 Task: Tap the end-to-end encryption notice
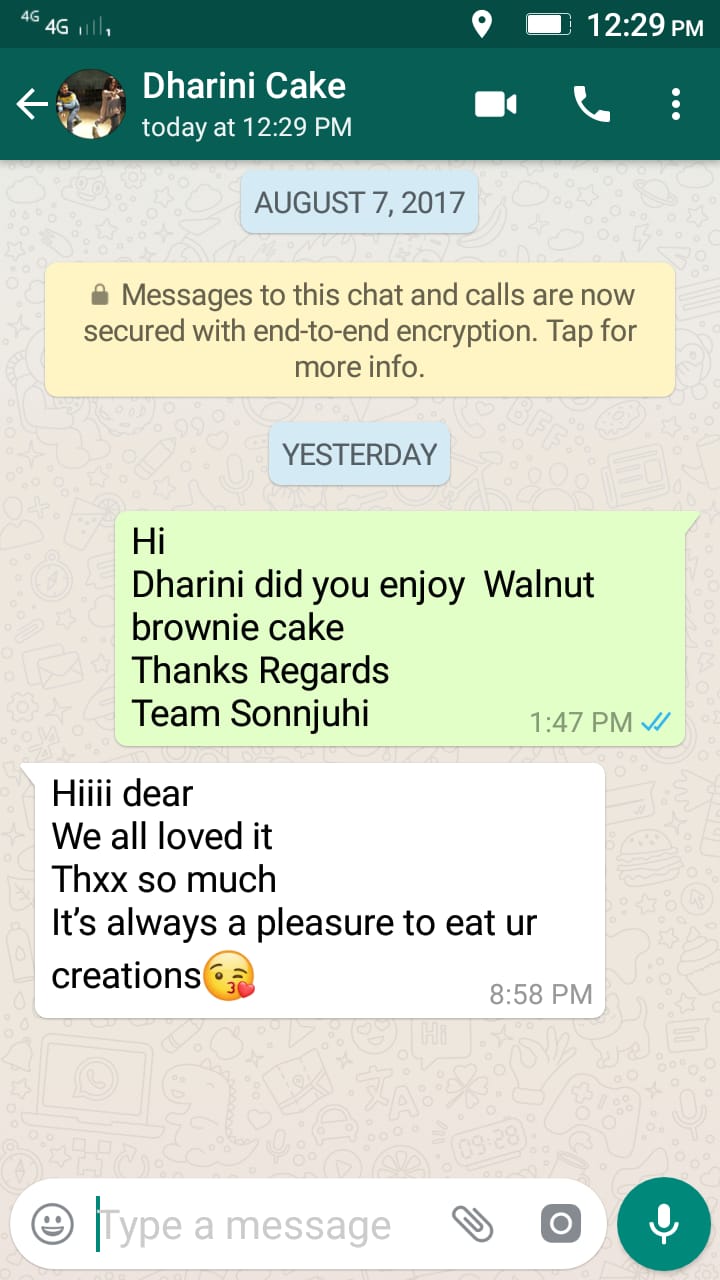tap(360, 330)
